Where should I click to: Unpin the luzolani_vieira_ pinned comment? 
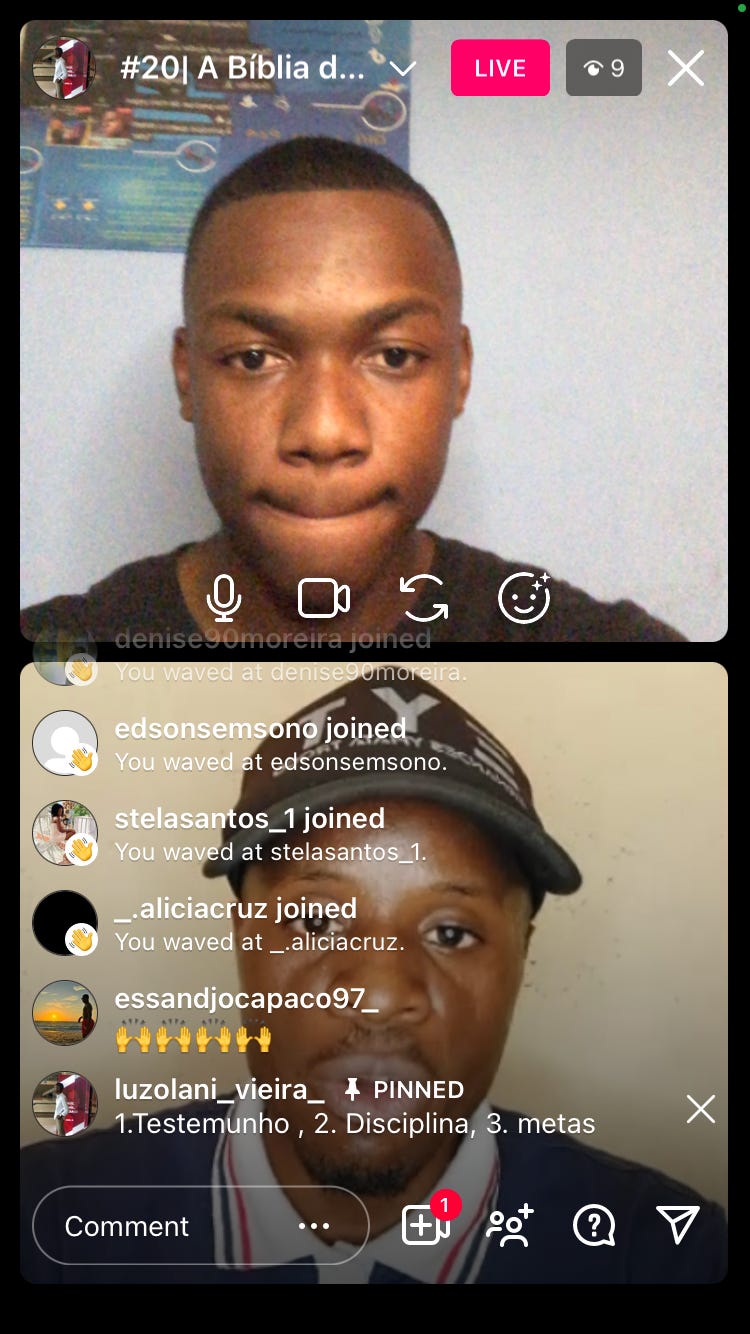coord(700,1108)
